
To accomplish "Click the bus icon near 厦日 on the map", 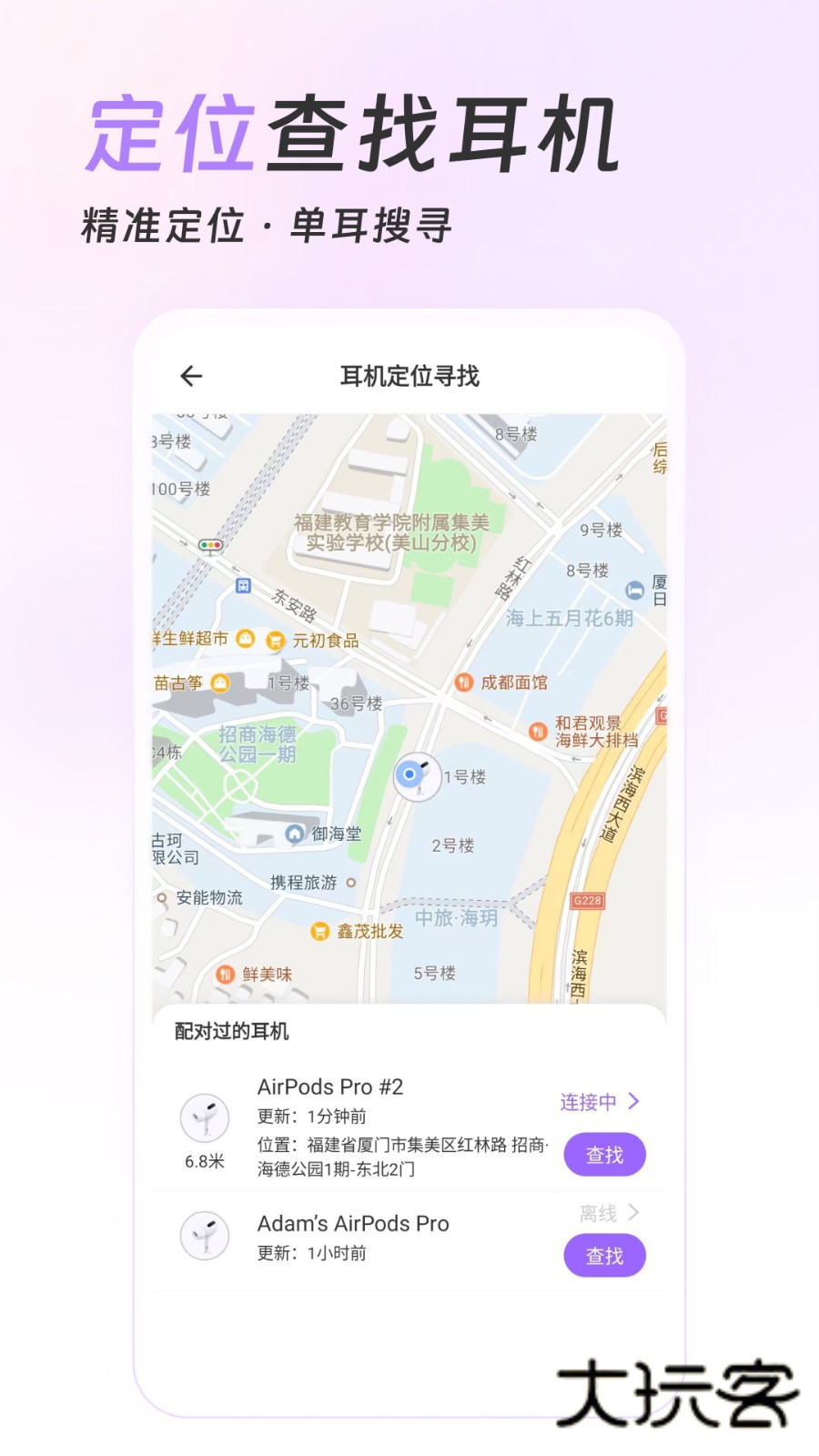I will [633, 590].
